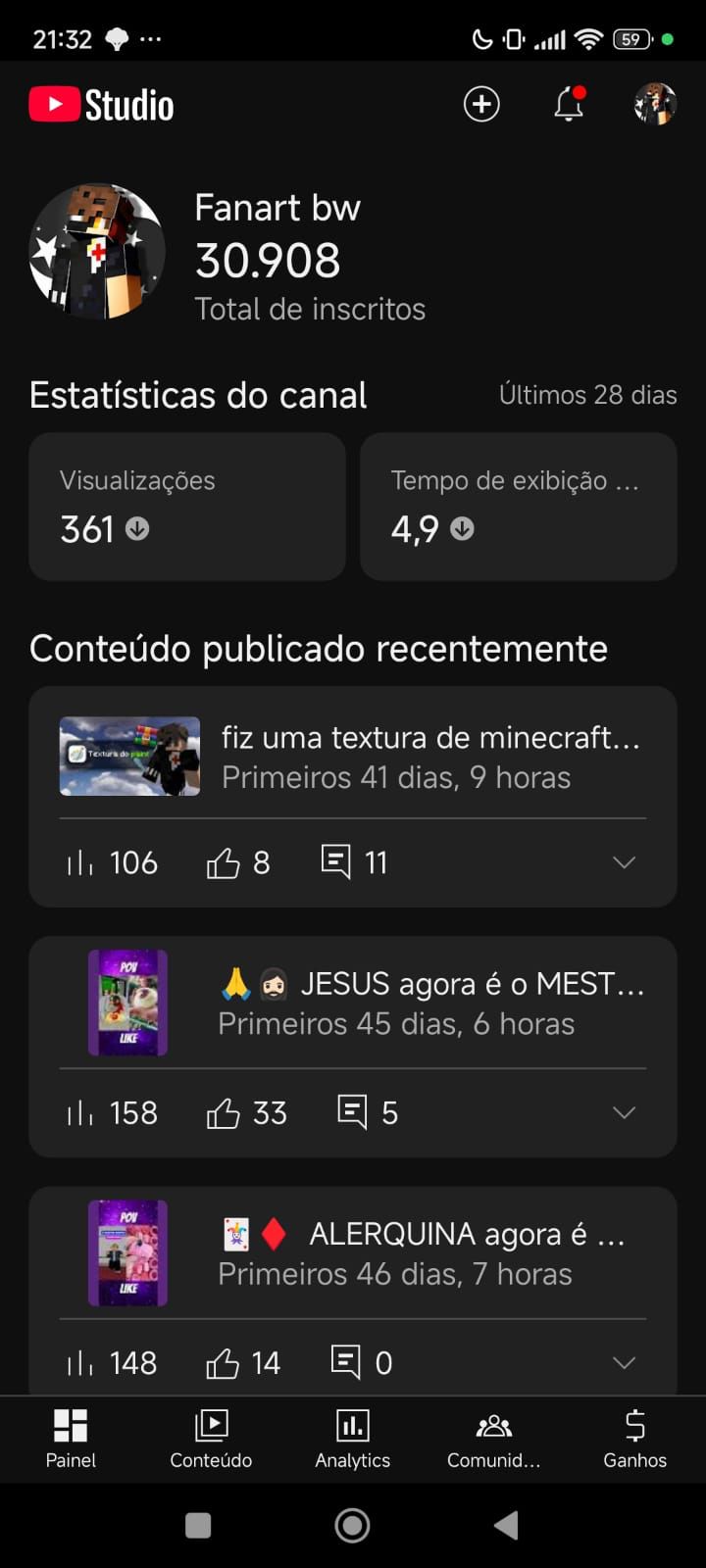
Task: Expand stats for the minecraft texture video
Action: point(624,862)
